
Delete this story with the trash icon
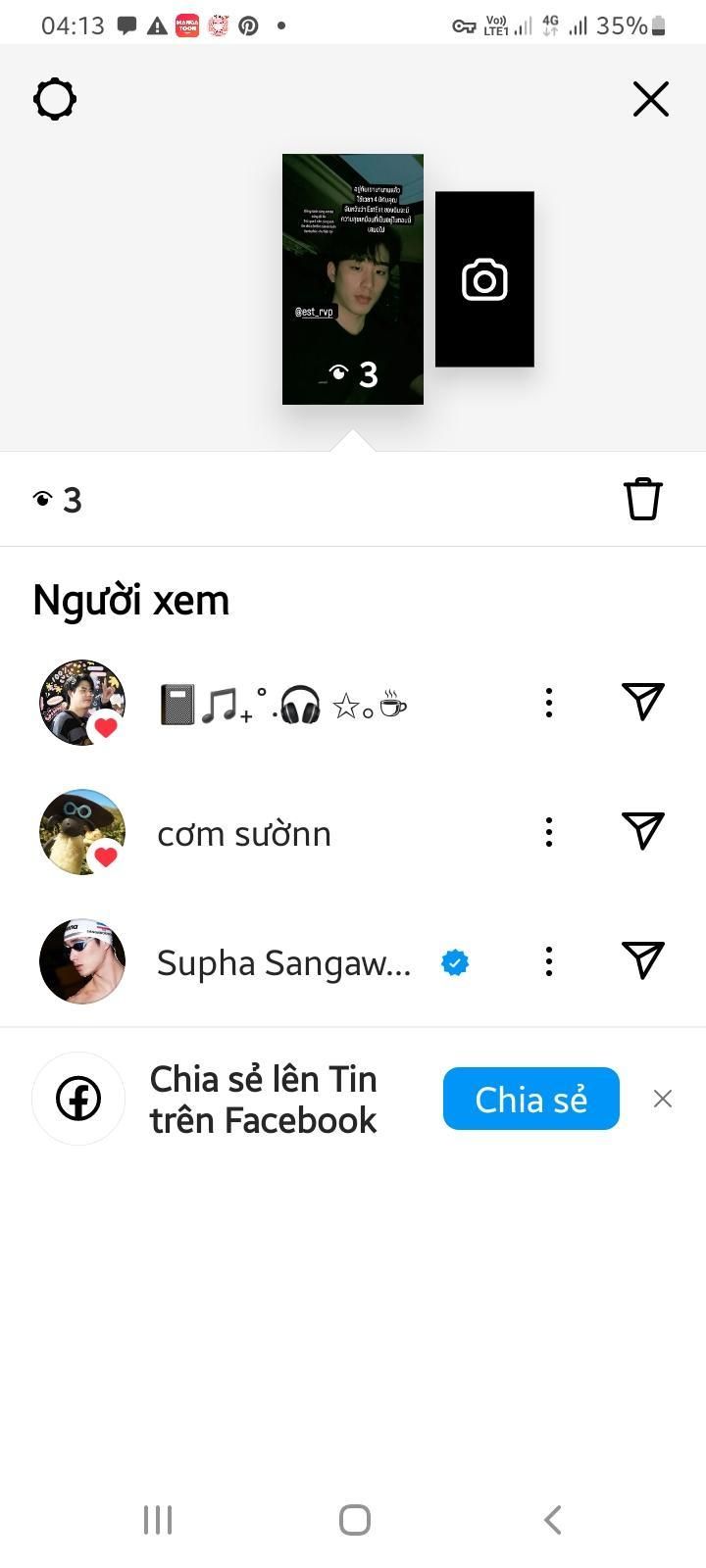643,499
